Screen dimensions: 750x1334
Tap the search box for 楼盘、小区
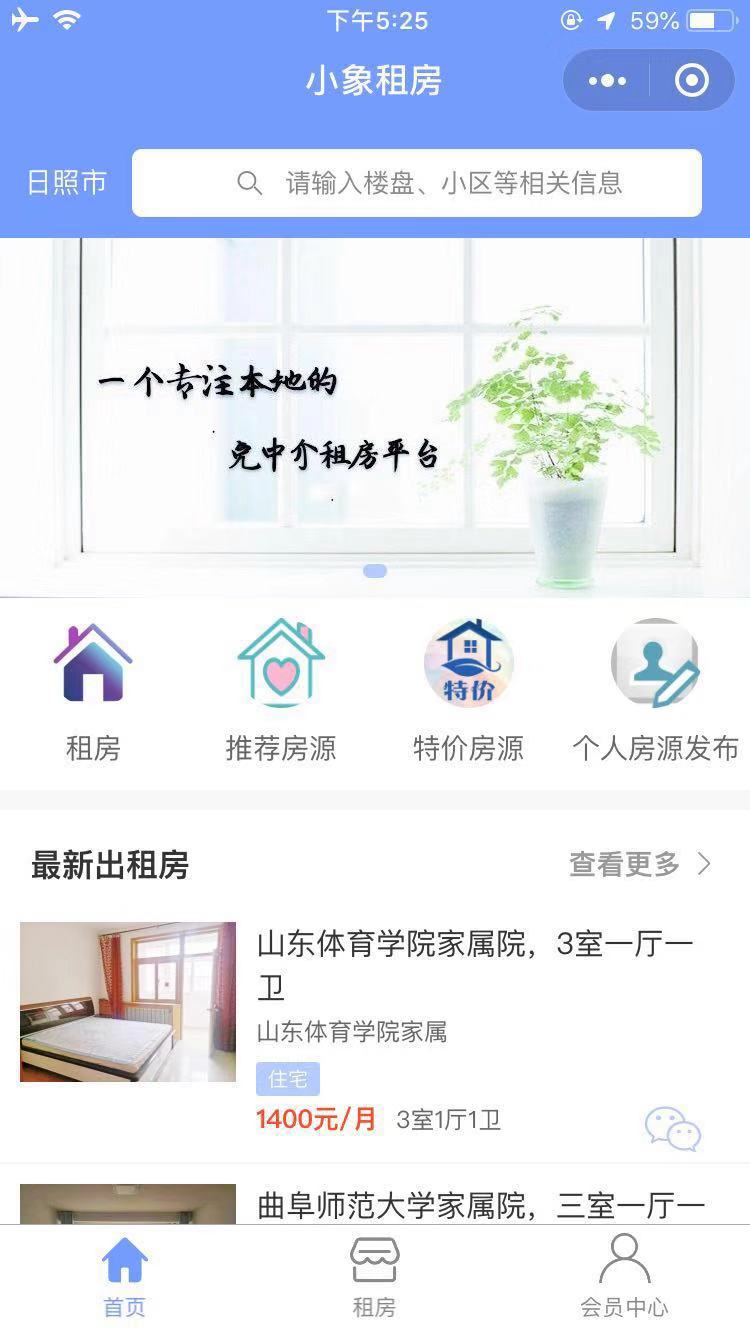[417, 183]
